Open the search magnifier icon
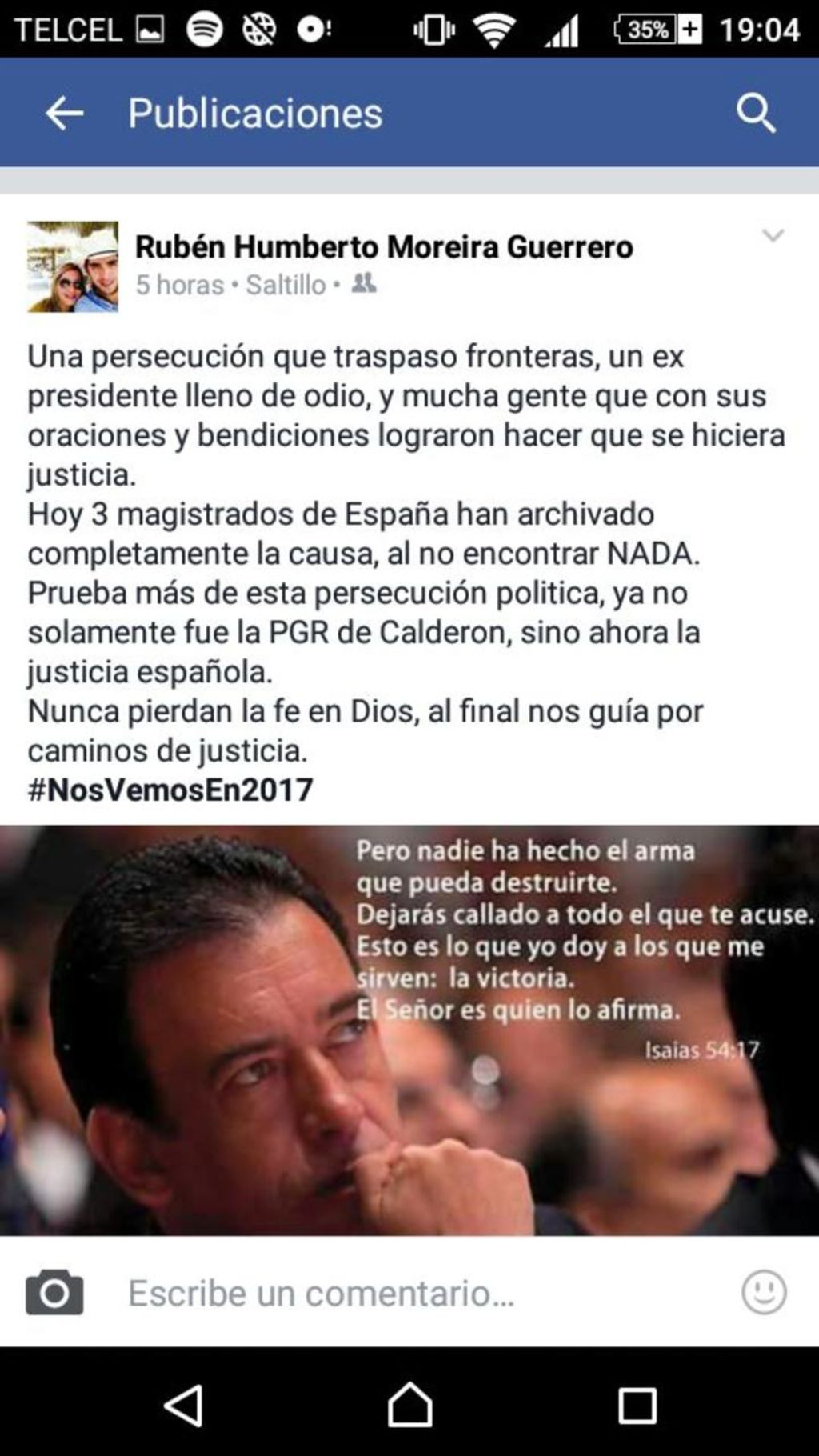Image resolution: width=819 pixels, height=1456 pixels. click(x=756, y=113)
